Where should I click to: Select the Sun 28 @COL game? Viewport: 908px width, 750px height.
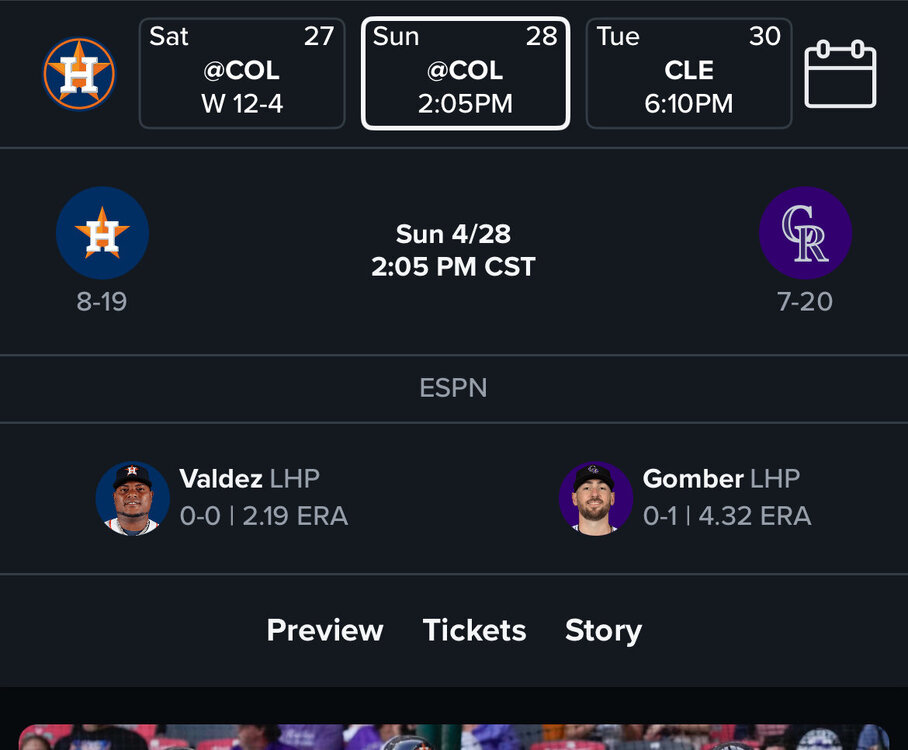click(x=465, y=74)
